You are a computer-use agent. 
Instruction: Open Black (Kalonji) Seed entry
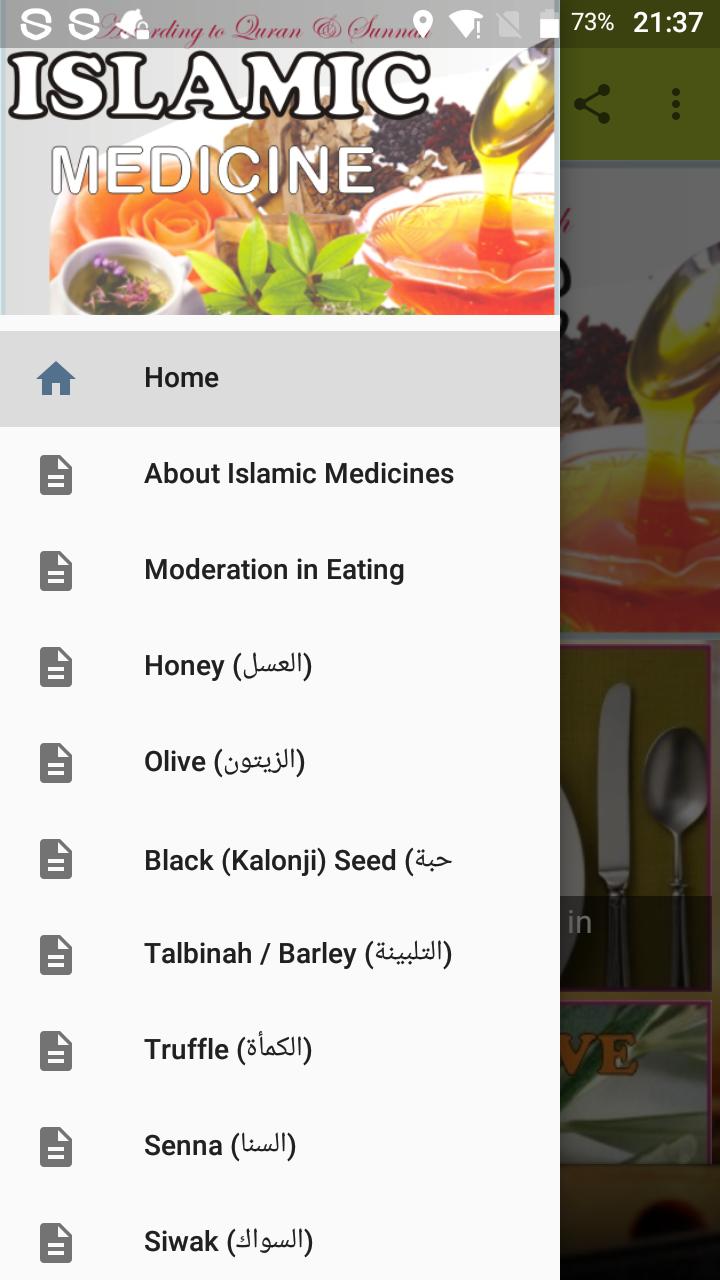pos(298,860)
